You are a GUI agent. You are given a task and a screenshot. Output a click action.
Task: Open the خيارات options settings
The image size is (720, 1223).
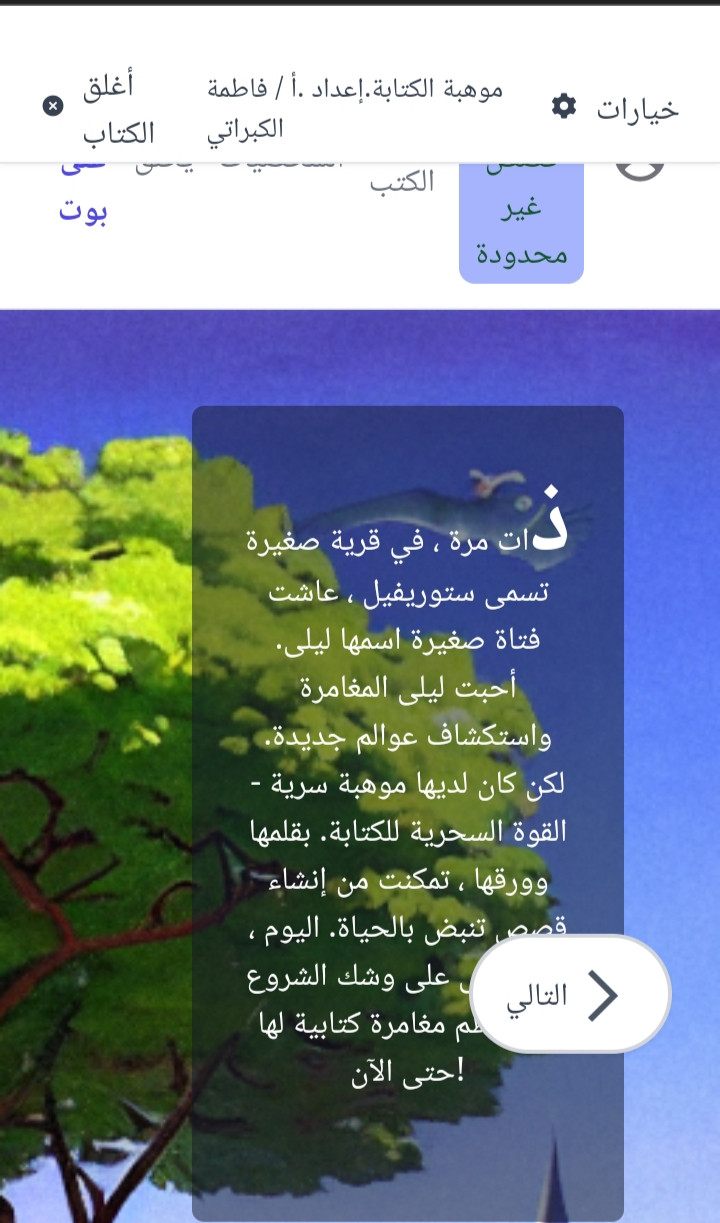pos(616,108)
